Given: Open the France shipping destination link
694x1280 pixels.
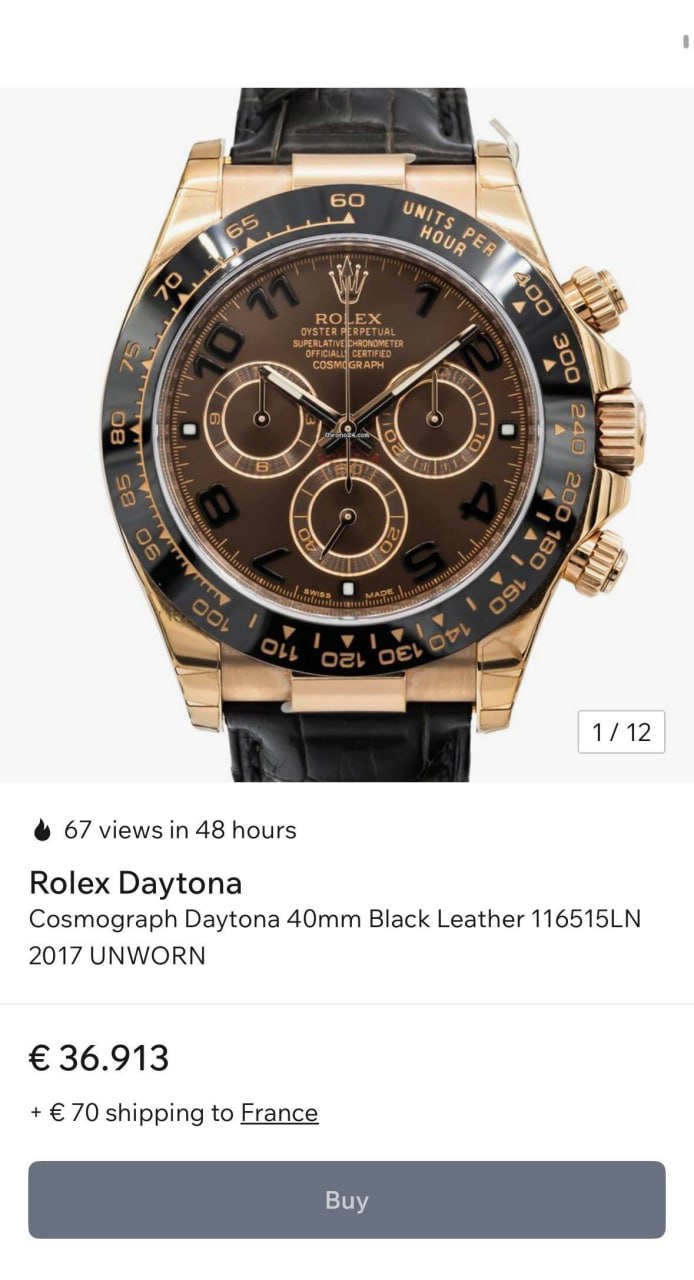Looking at the screenshot, I should (279, 1113).
